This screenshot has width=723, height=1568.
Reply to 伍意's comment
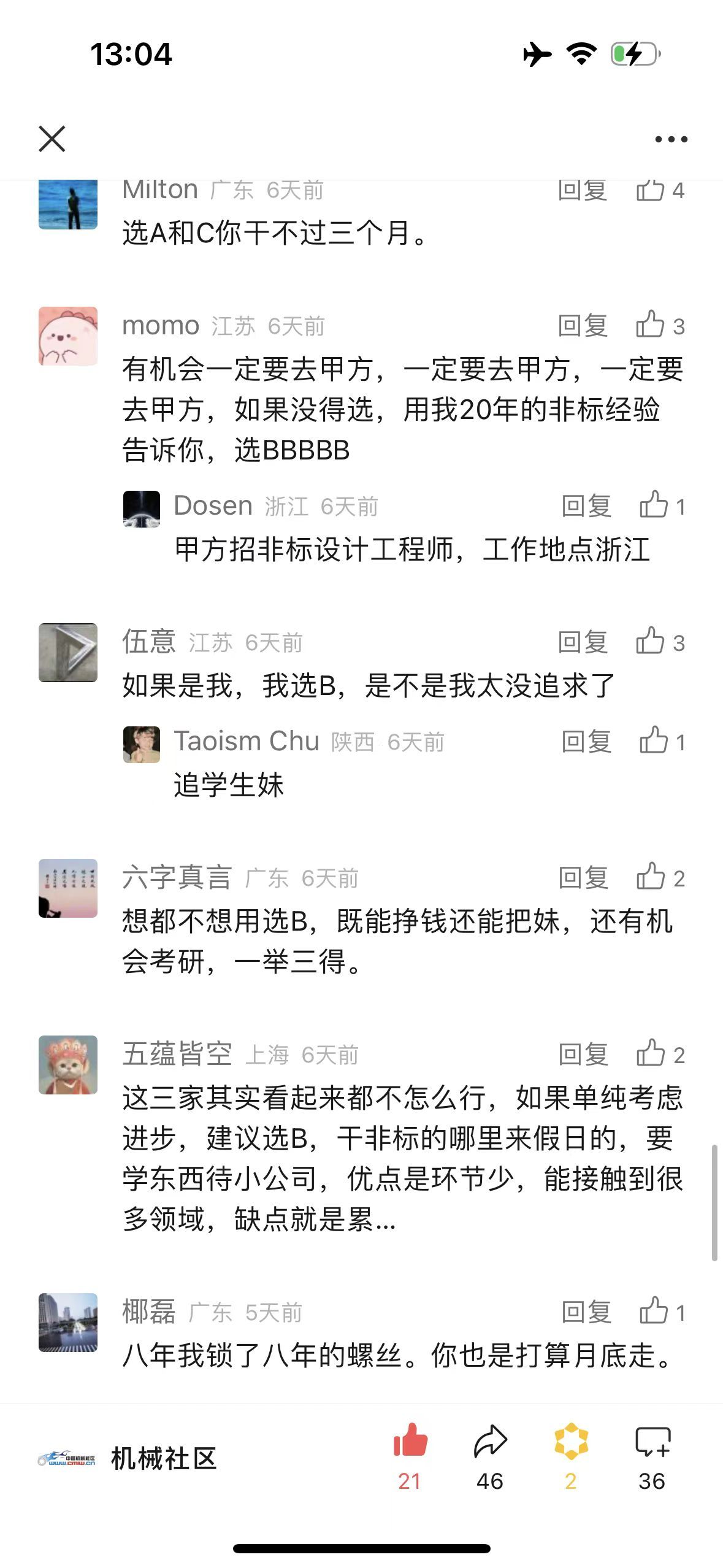pos(583,642)
